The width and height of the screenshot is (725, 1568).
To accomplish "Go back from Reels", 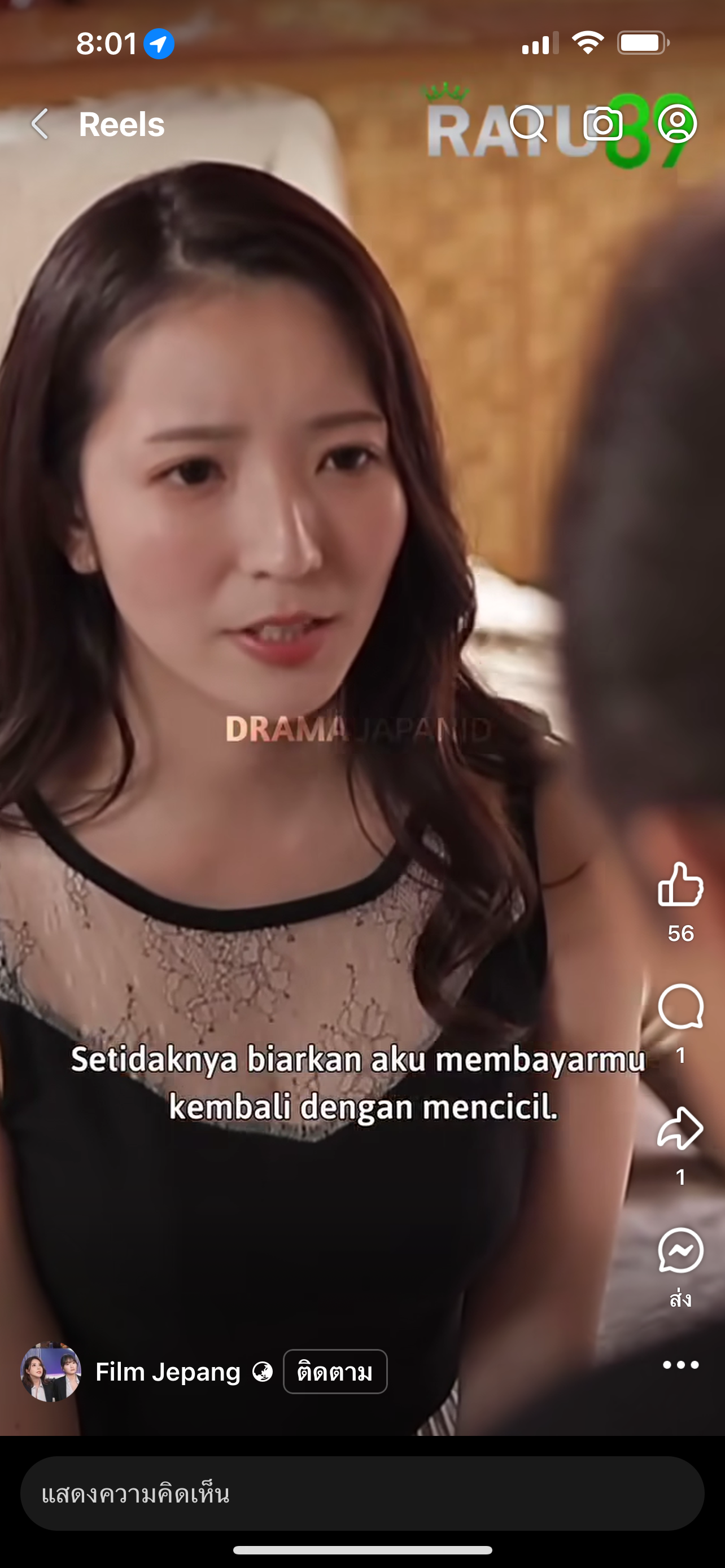I will pos(40,124).
